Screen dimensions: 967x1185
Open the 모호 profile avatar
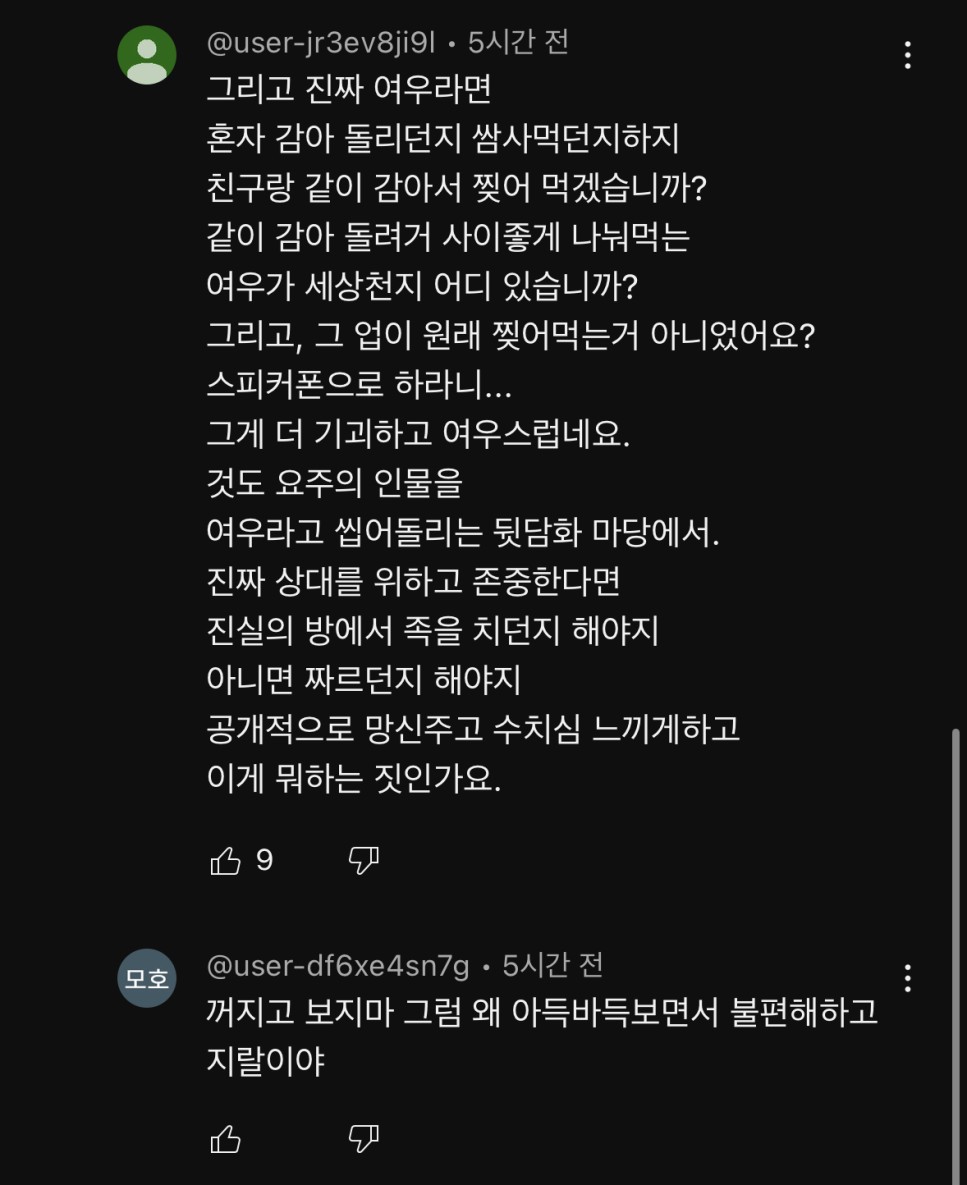point(147,977)
